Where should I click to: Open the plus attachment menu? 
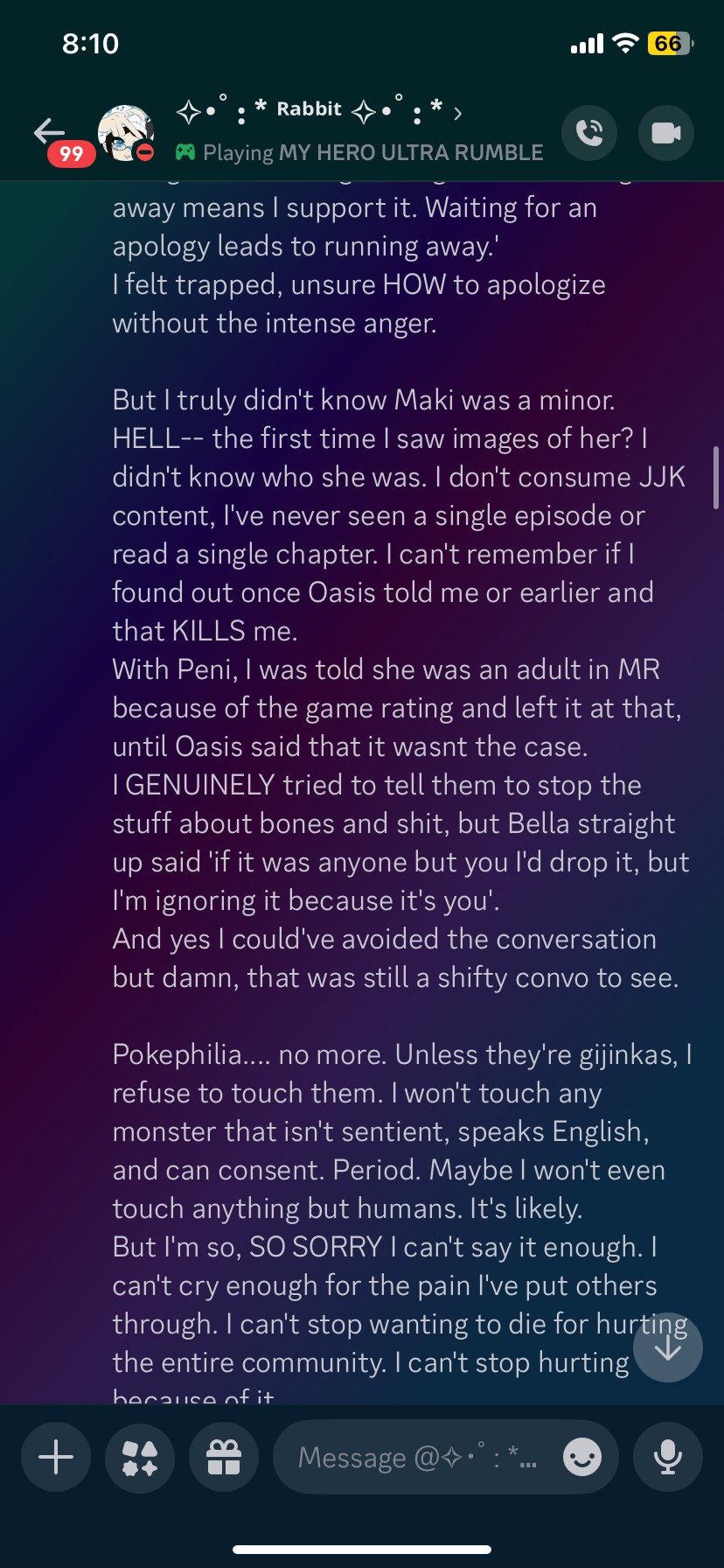point(56,1457)
